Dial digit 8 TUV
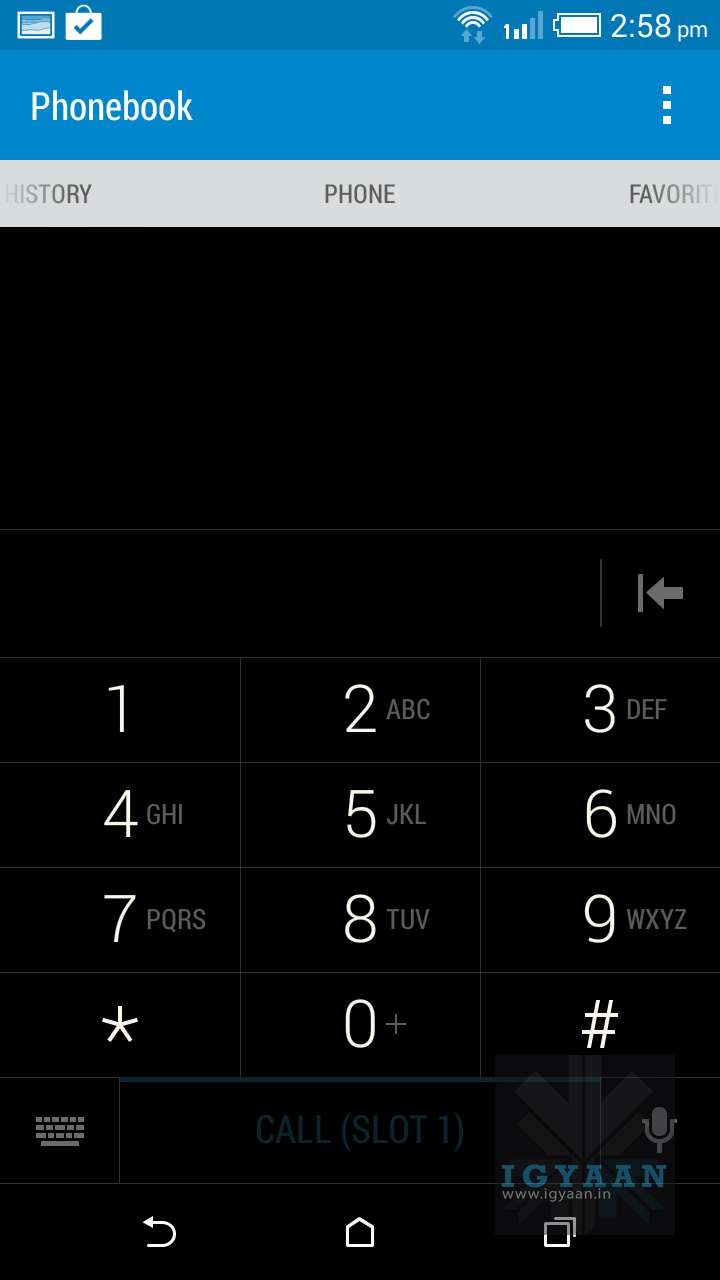 click(x=360, y=920)
